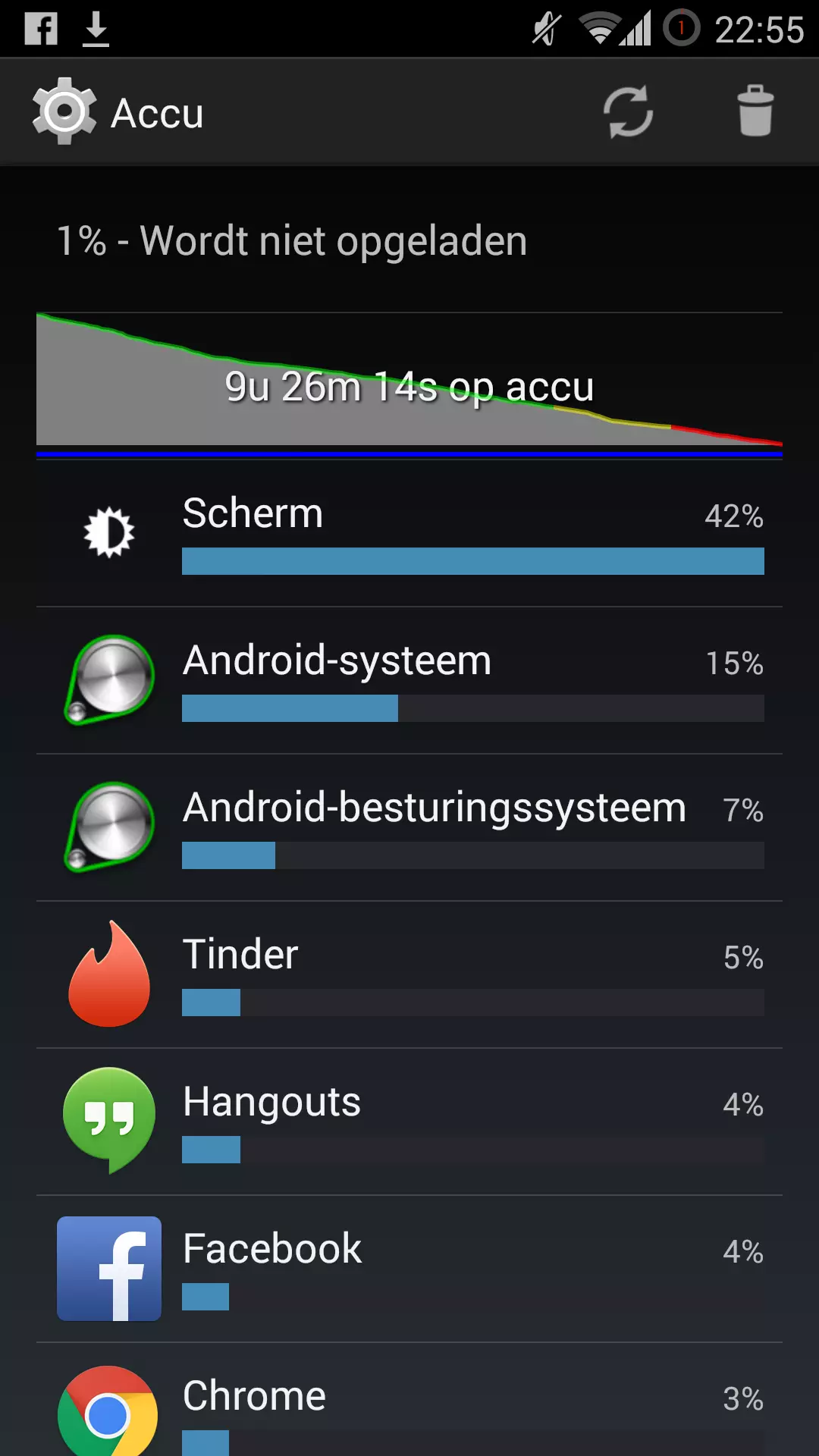Click the Facebook app icon

pyautogui.click(x=108, y=1268)
